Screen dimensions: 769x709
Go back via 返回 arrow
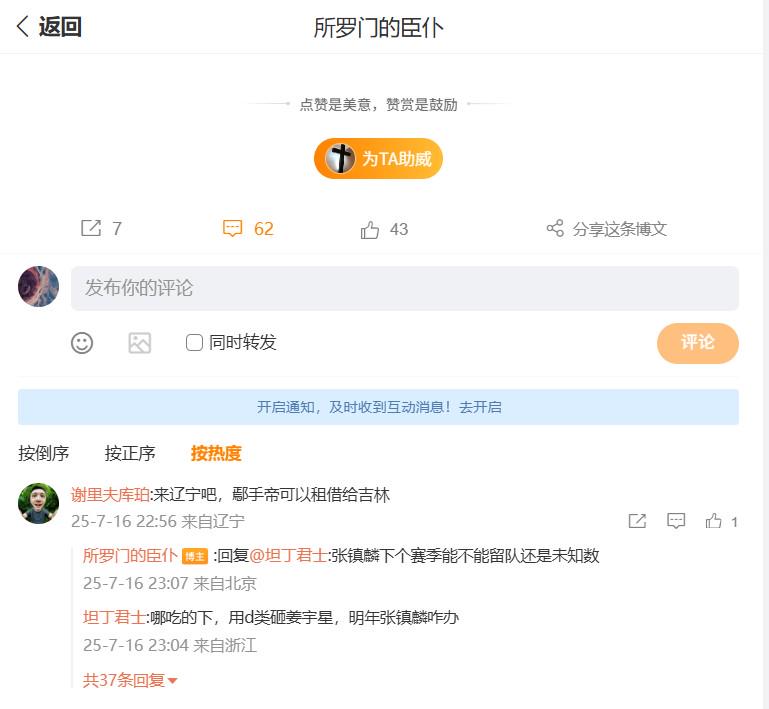click(x=48, y=27)
